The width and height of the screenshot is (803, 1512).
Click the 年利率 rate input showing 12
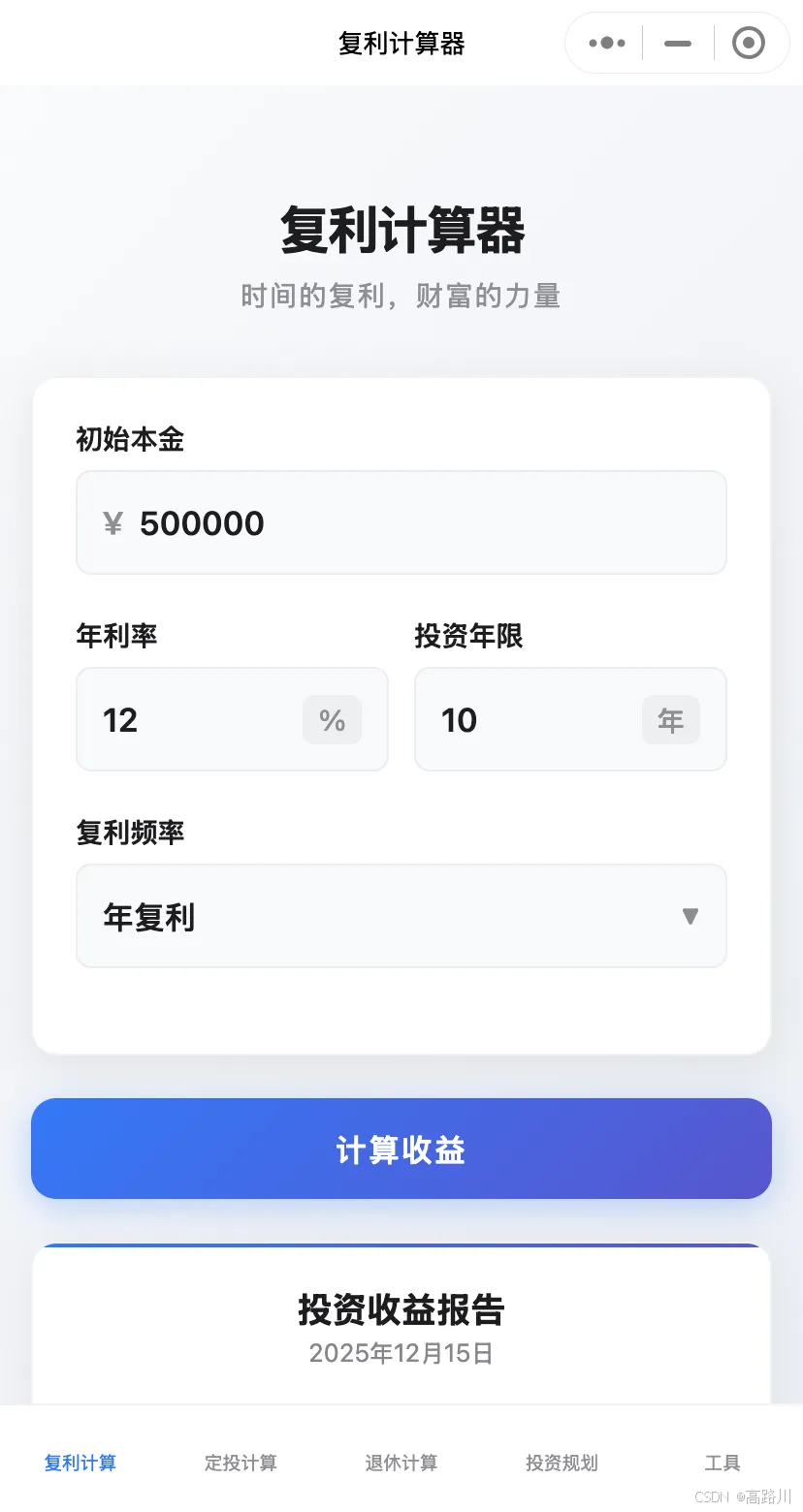click(x=194, y=720)
